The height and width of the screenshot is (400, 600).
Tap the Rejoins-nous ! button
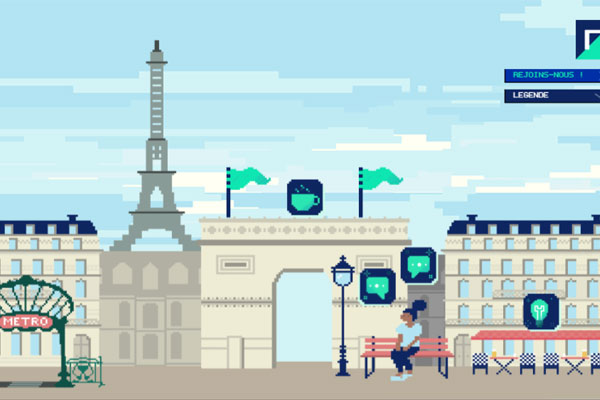click(552, 75)
